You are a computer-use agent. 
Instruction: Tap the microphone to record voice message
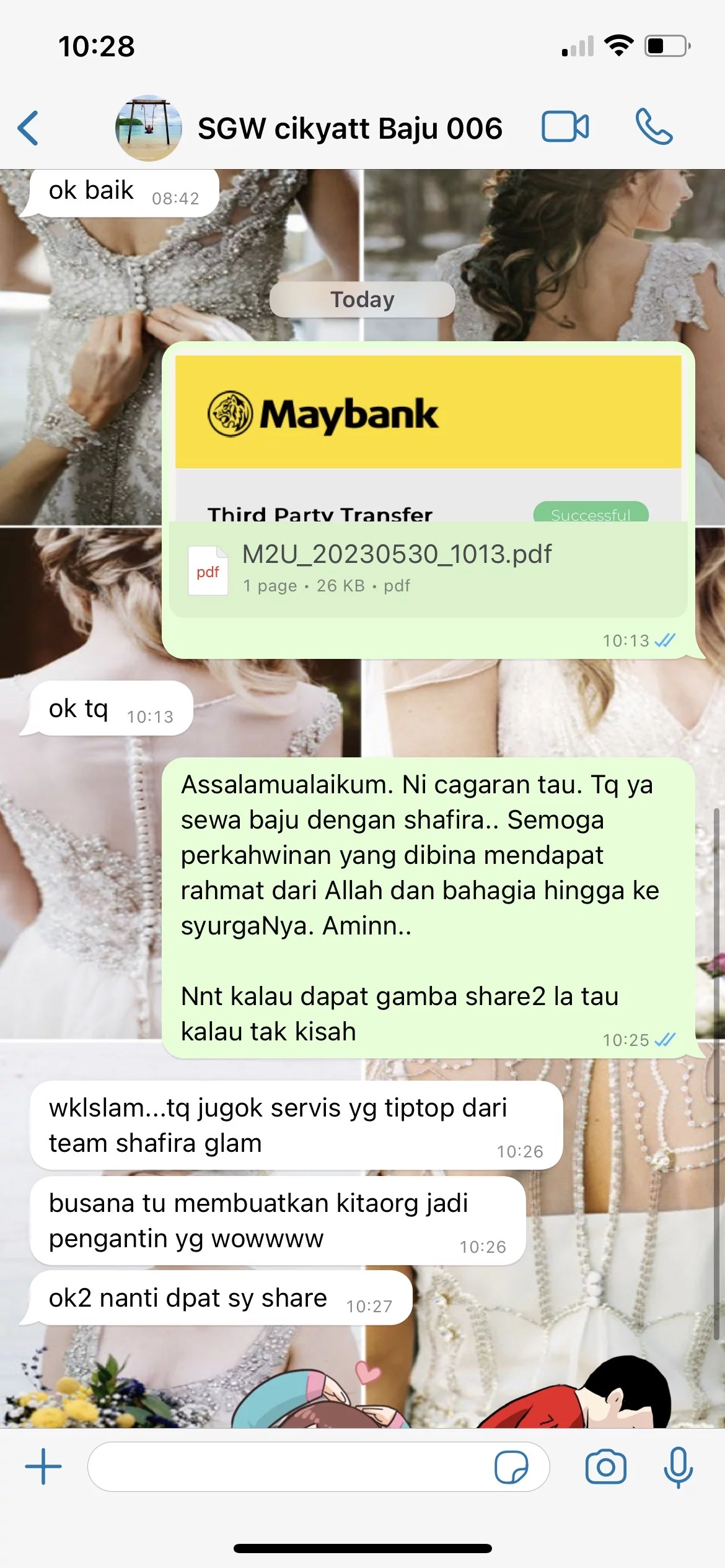point(678,1466)
